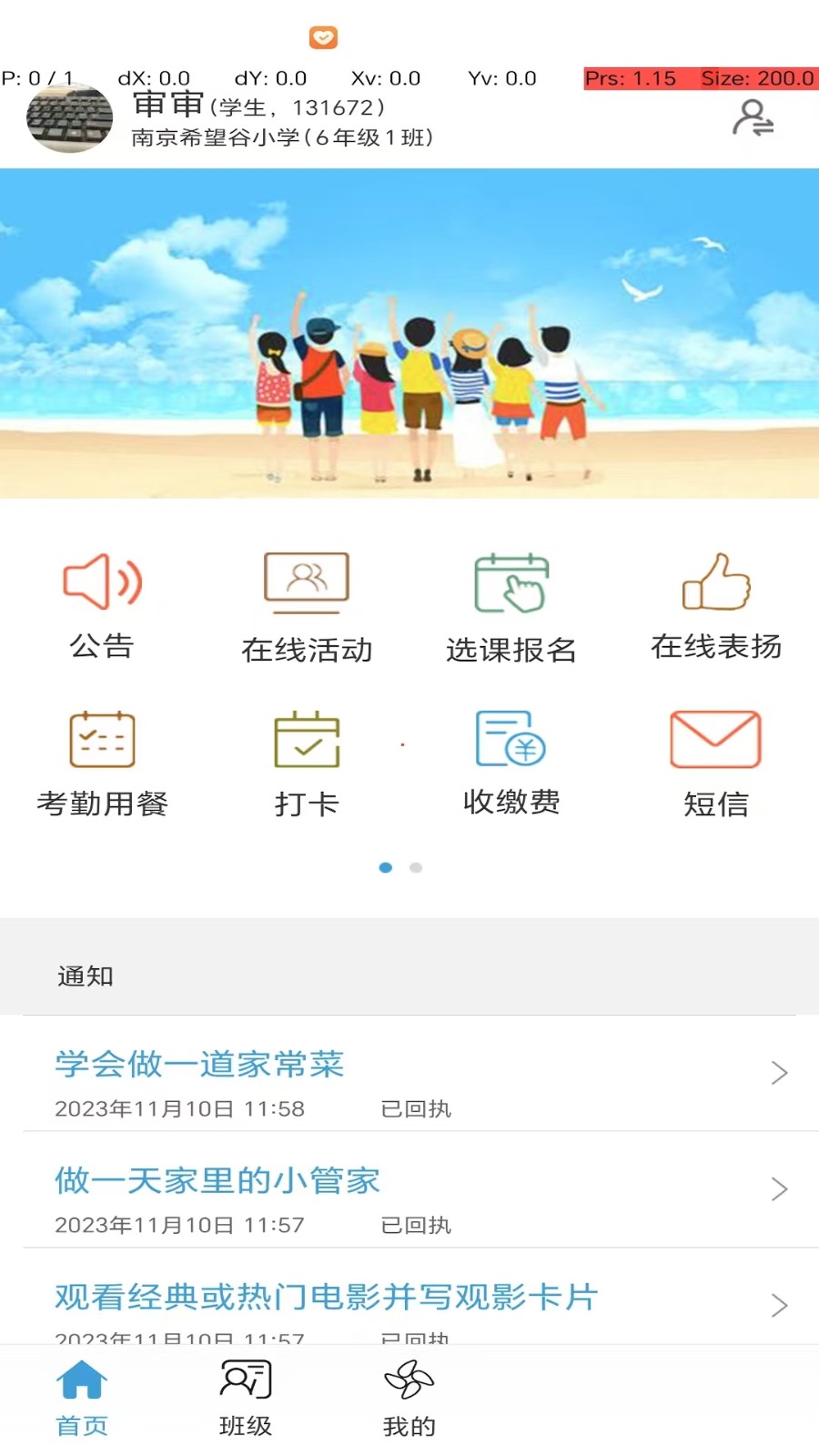Tap the switch account icon
The image size is (819, 1456).
tap(753, 118)
